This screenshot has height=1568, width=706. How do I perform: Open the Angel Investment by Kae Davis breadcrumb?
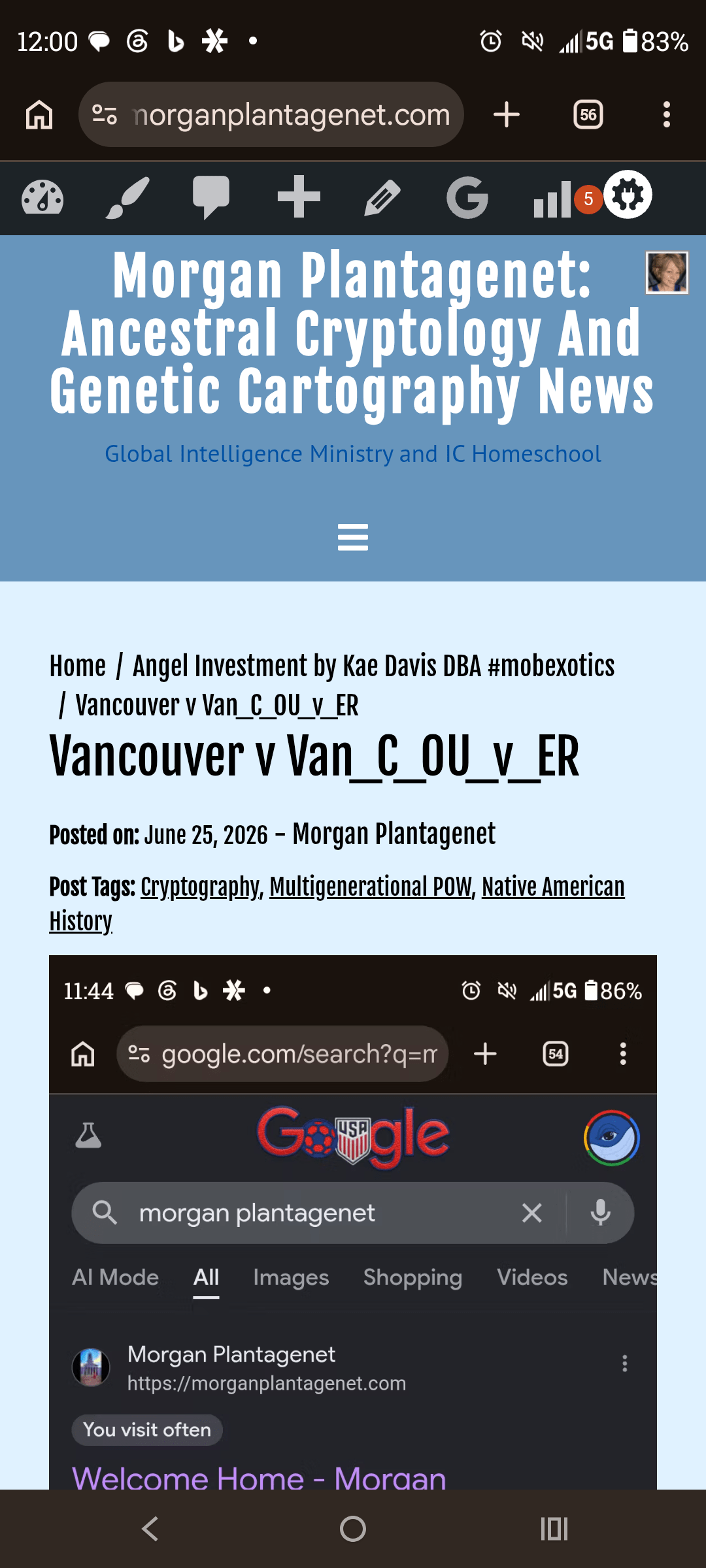point(374,666)
